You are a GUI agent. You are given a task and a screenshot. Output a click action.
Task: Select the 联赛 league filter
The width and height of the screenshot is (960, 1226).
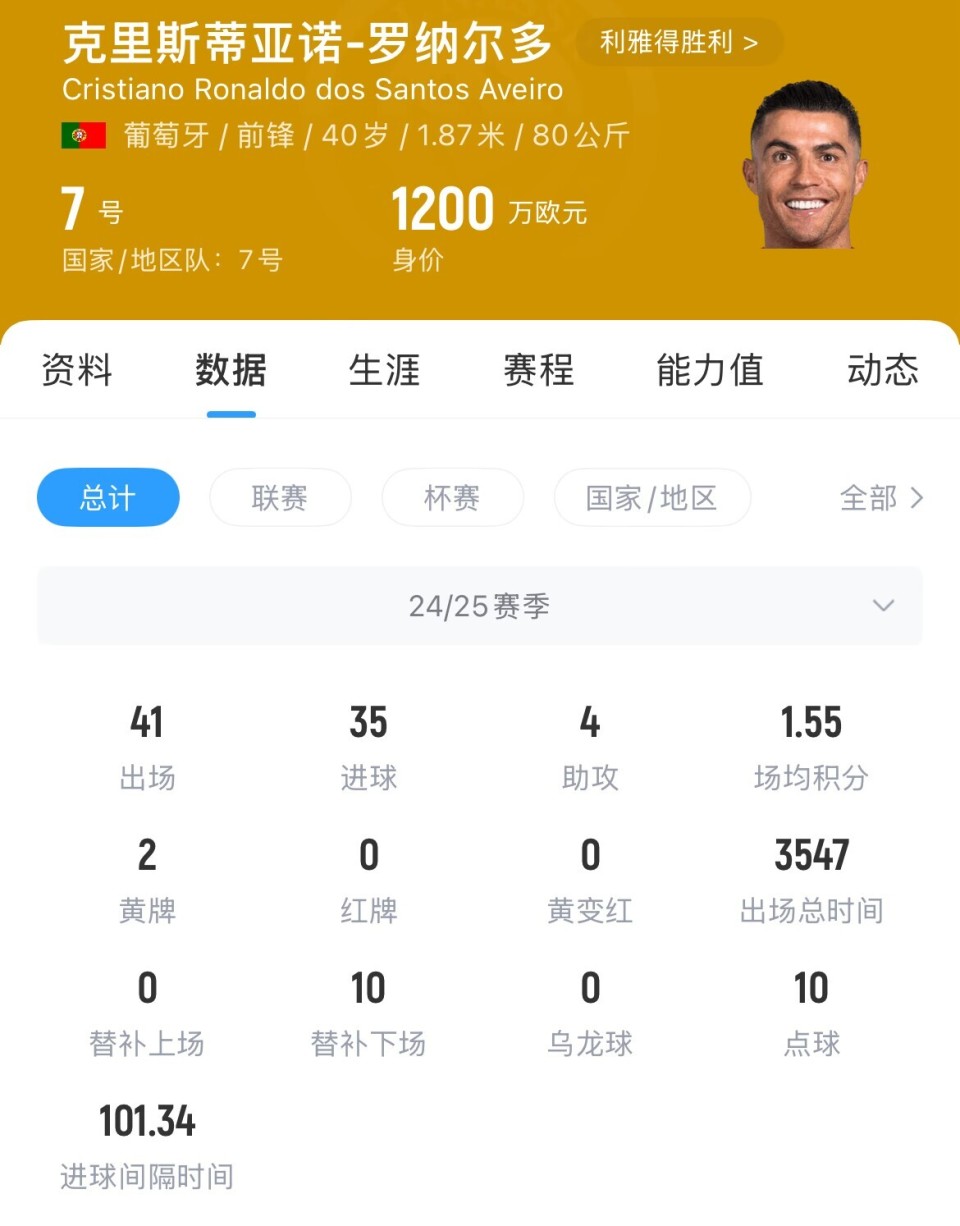(x=280, y=497)
